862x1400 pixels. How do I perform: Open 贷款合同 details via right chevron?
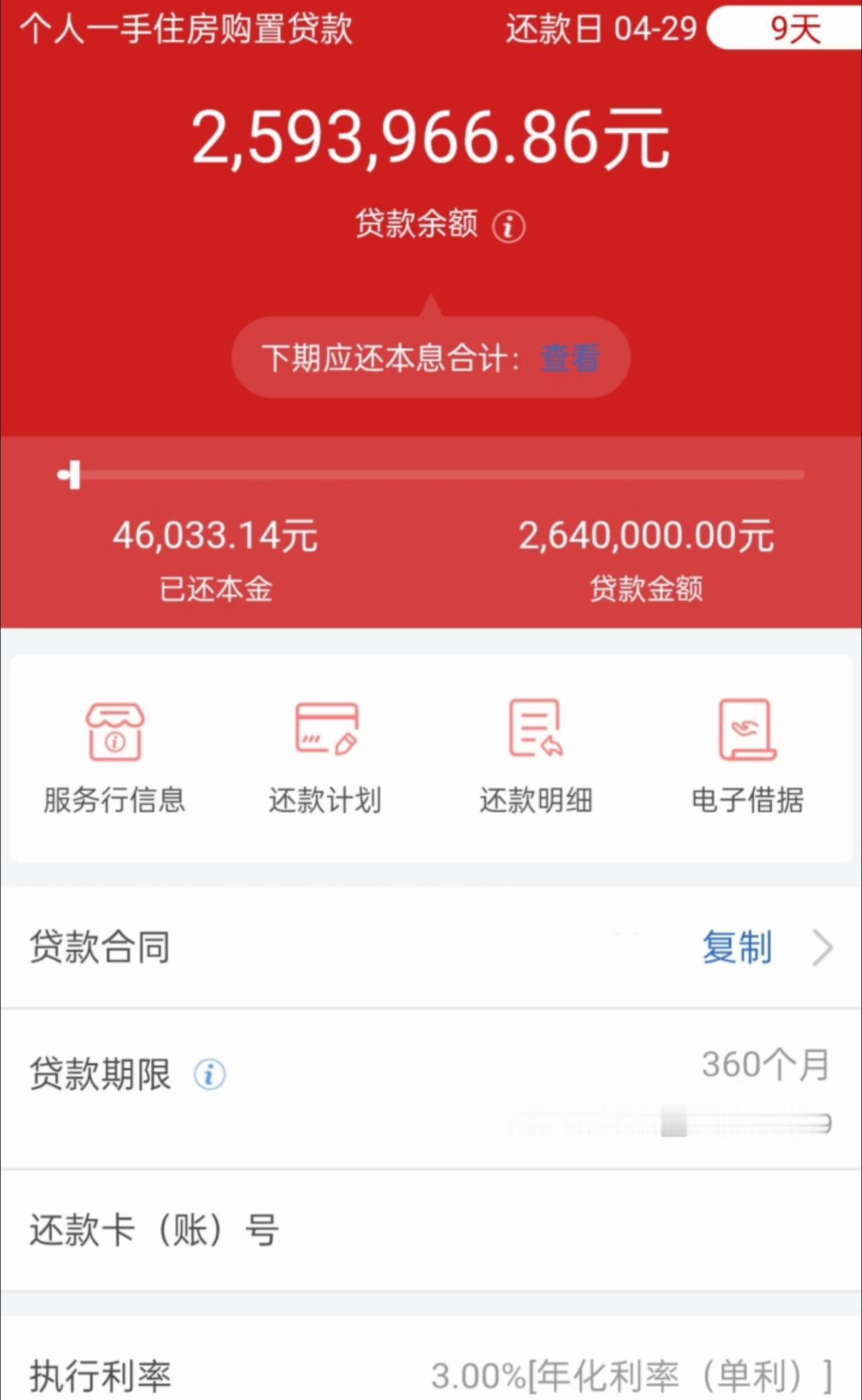coord(823,947)
